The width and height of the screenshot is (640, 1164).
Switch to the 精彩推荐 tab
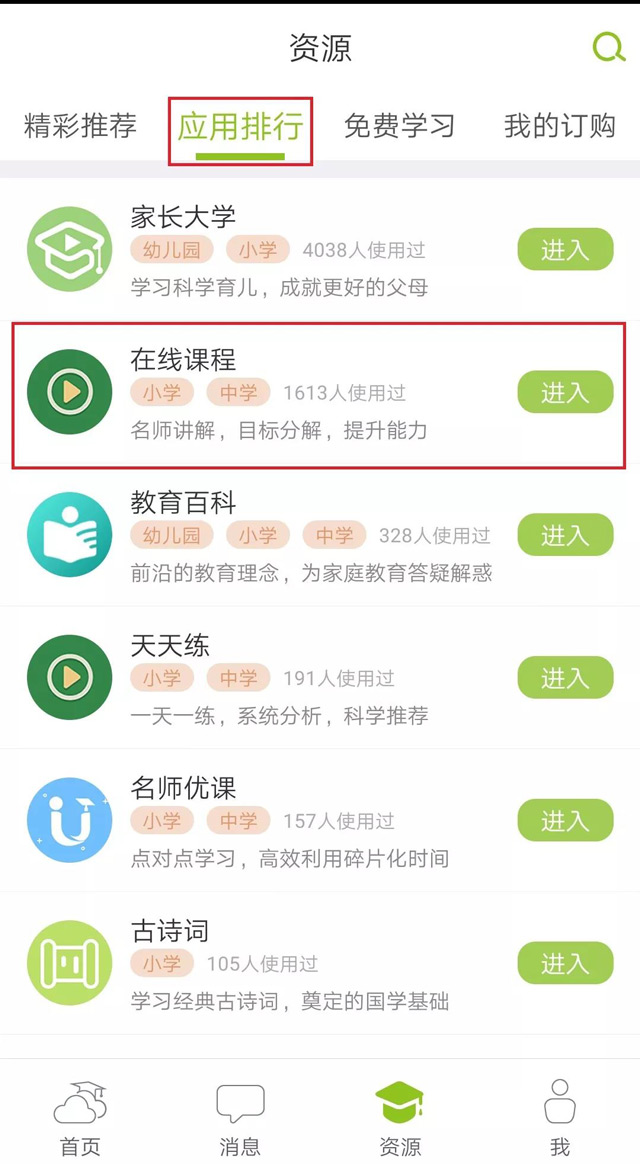coord(80,126)
